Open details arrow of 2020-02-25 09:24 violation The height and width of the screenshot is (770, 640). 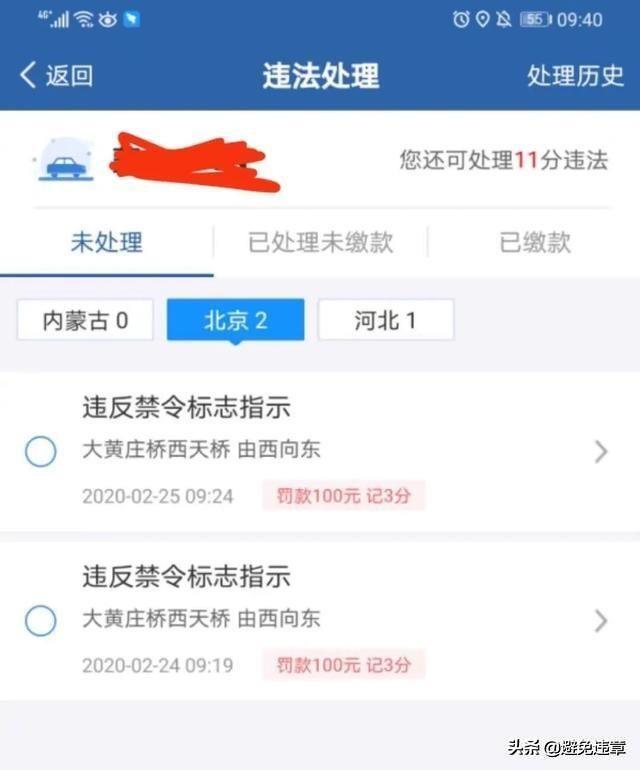[x=600, y=452]
